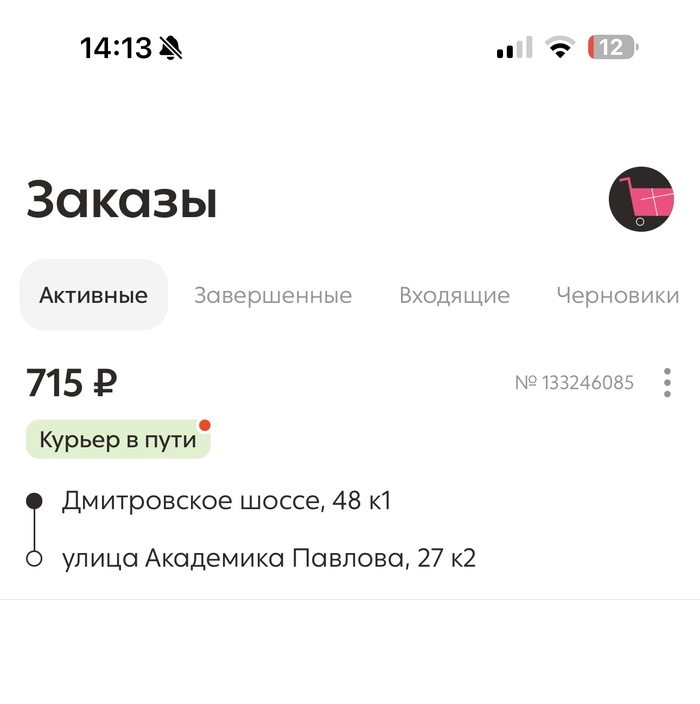Screen dimensions: 700x704
Task: Switch to the Завершенные tab
Action: pos(273,295)
